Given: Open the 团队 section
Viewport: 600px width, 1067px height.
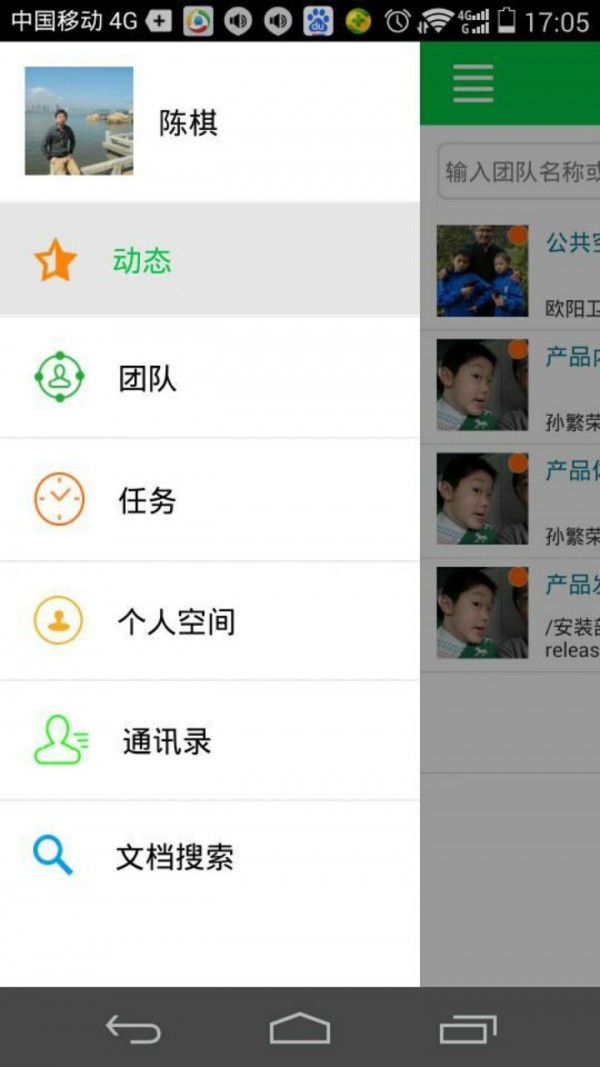Looking at the screenshot, I should point(147,379).
